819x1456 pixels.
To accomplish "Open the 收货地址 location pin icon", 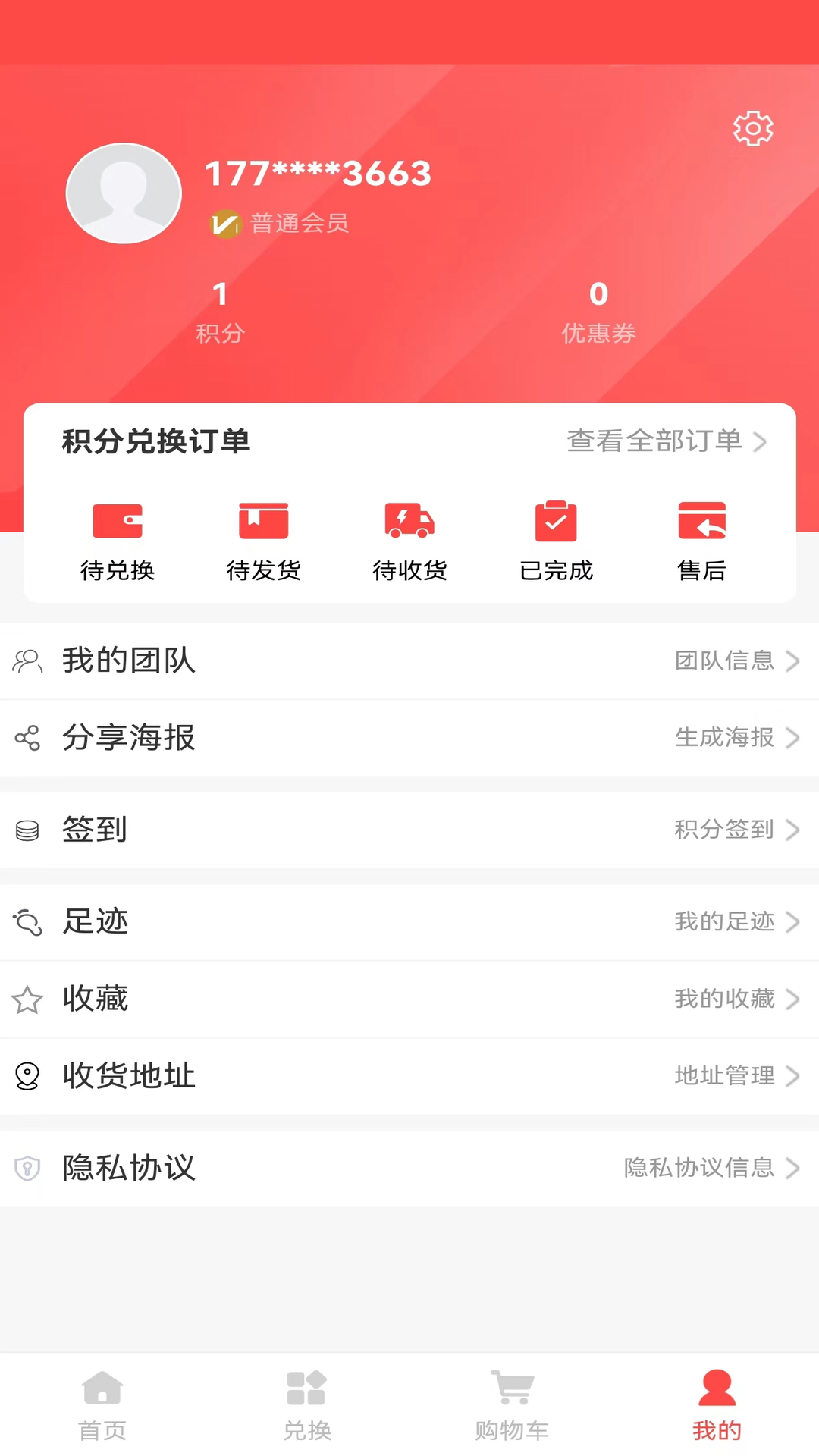I will 27,1076.
